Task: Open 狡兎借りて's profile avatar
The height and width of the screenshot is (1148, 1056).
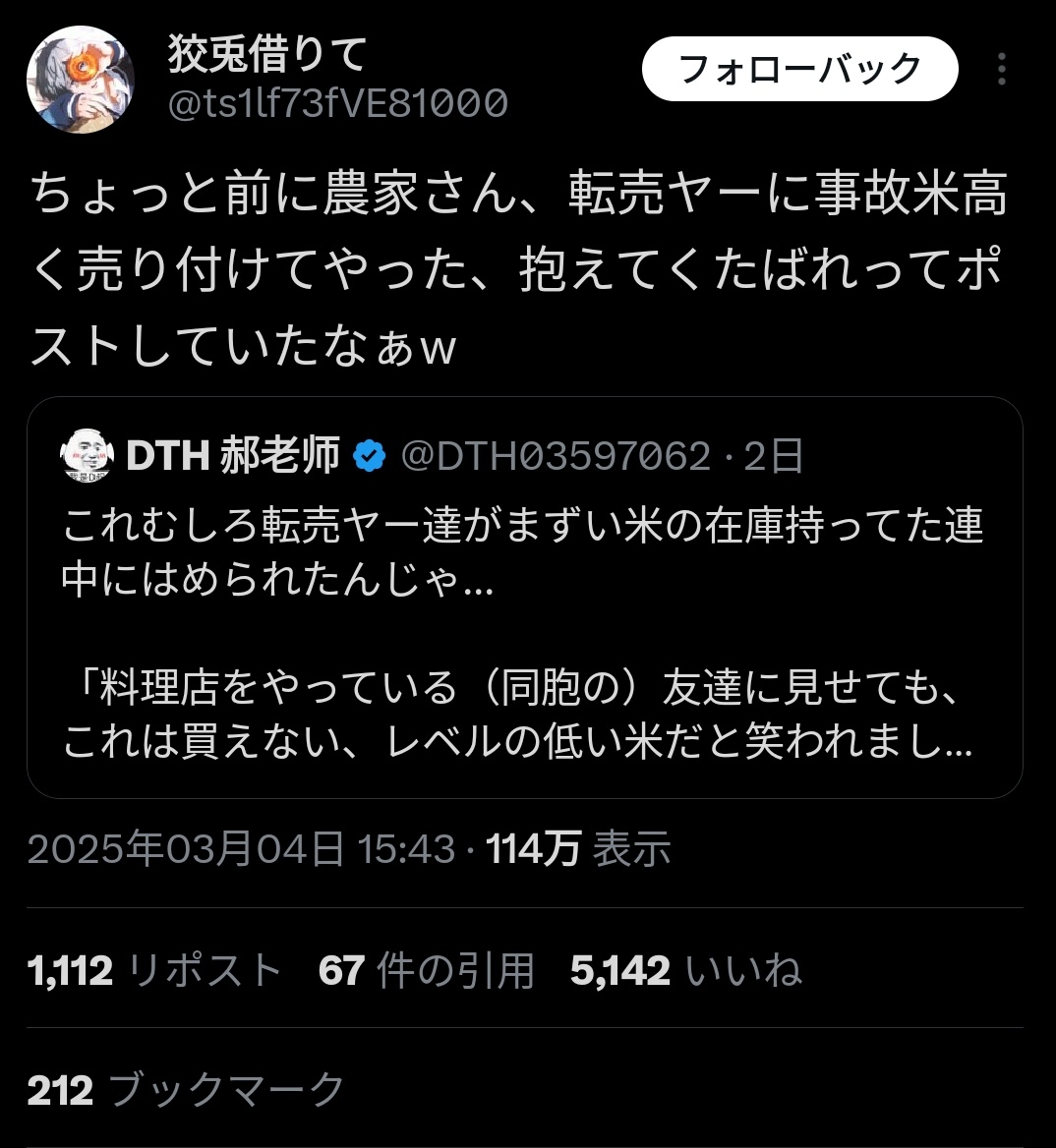Action: pos(80,80)
